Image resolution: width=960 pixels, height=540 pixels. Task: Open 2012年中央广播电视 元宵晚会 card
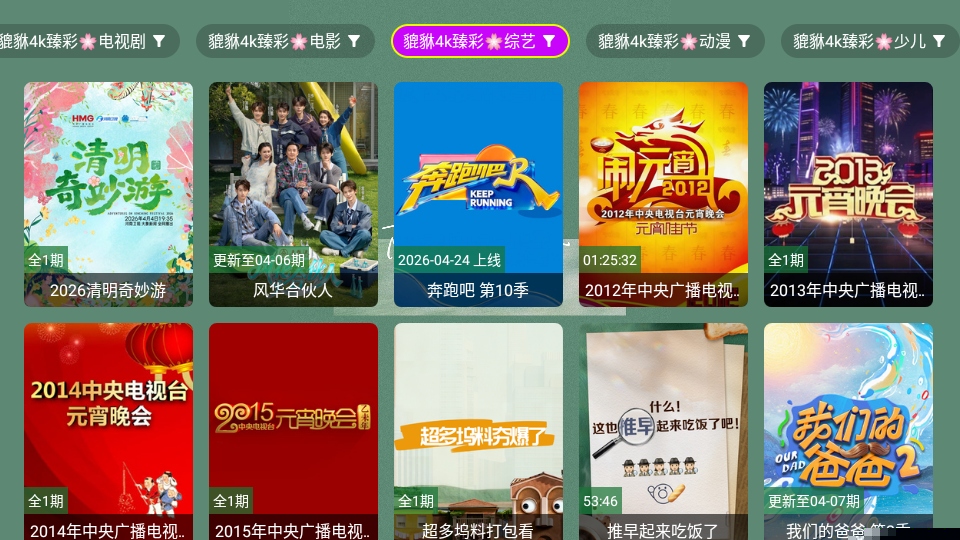[x=663, y=193]
